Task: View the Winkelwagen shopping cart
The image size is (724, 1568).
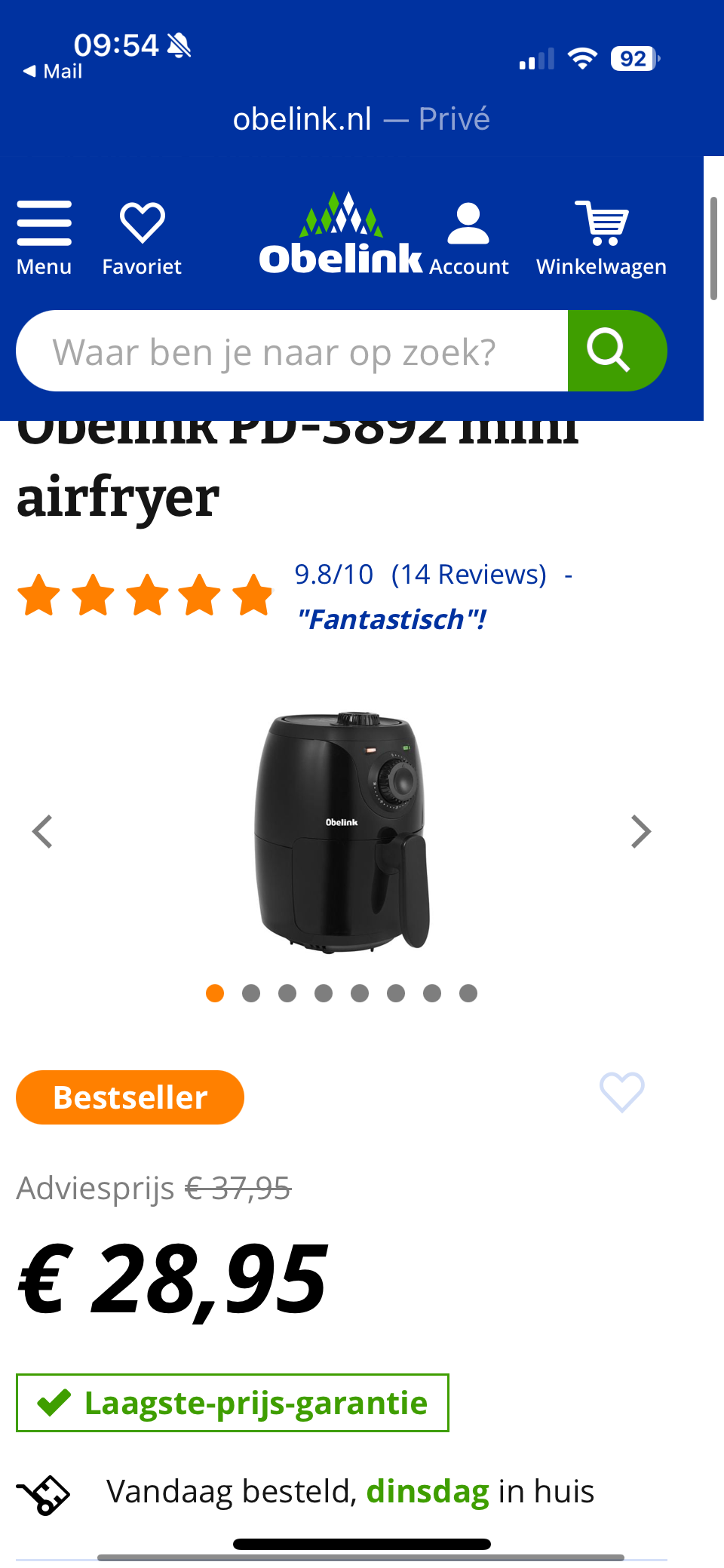Action: 601,238
